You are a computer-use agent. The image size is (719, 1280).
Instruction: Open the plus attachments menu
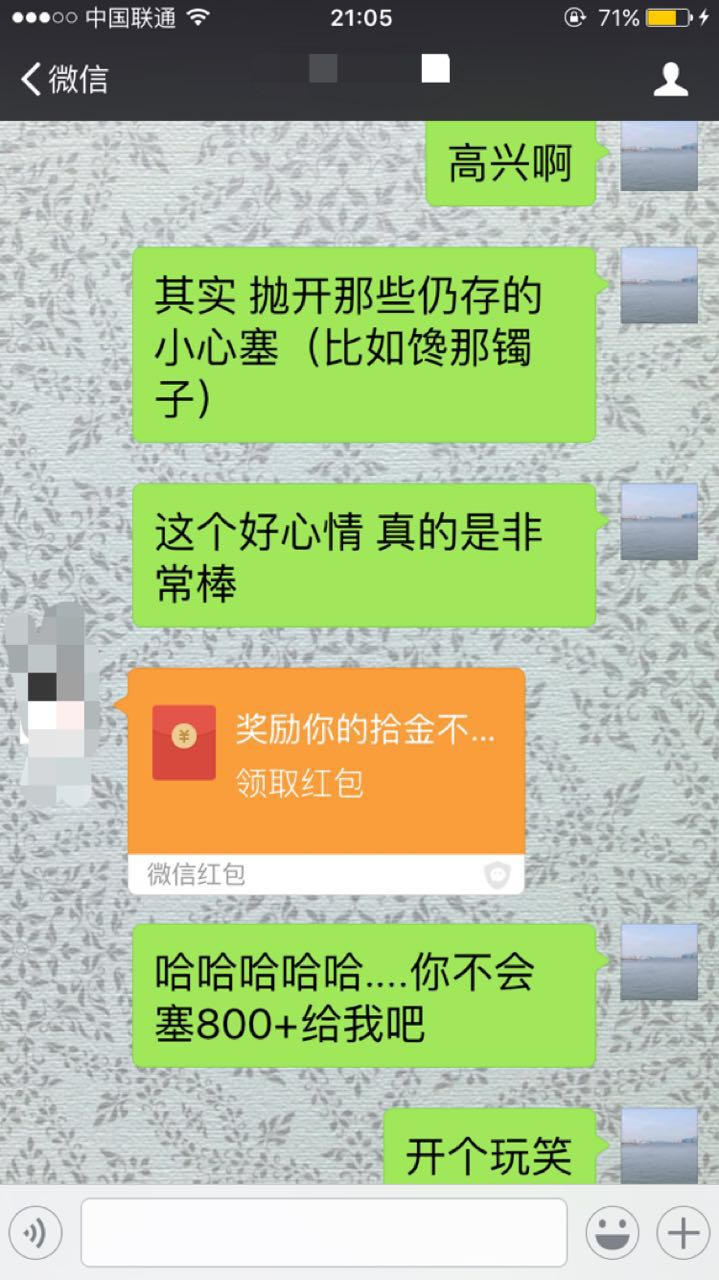coord(683,1233)
